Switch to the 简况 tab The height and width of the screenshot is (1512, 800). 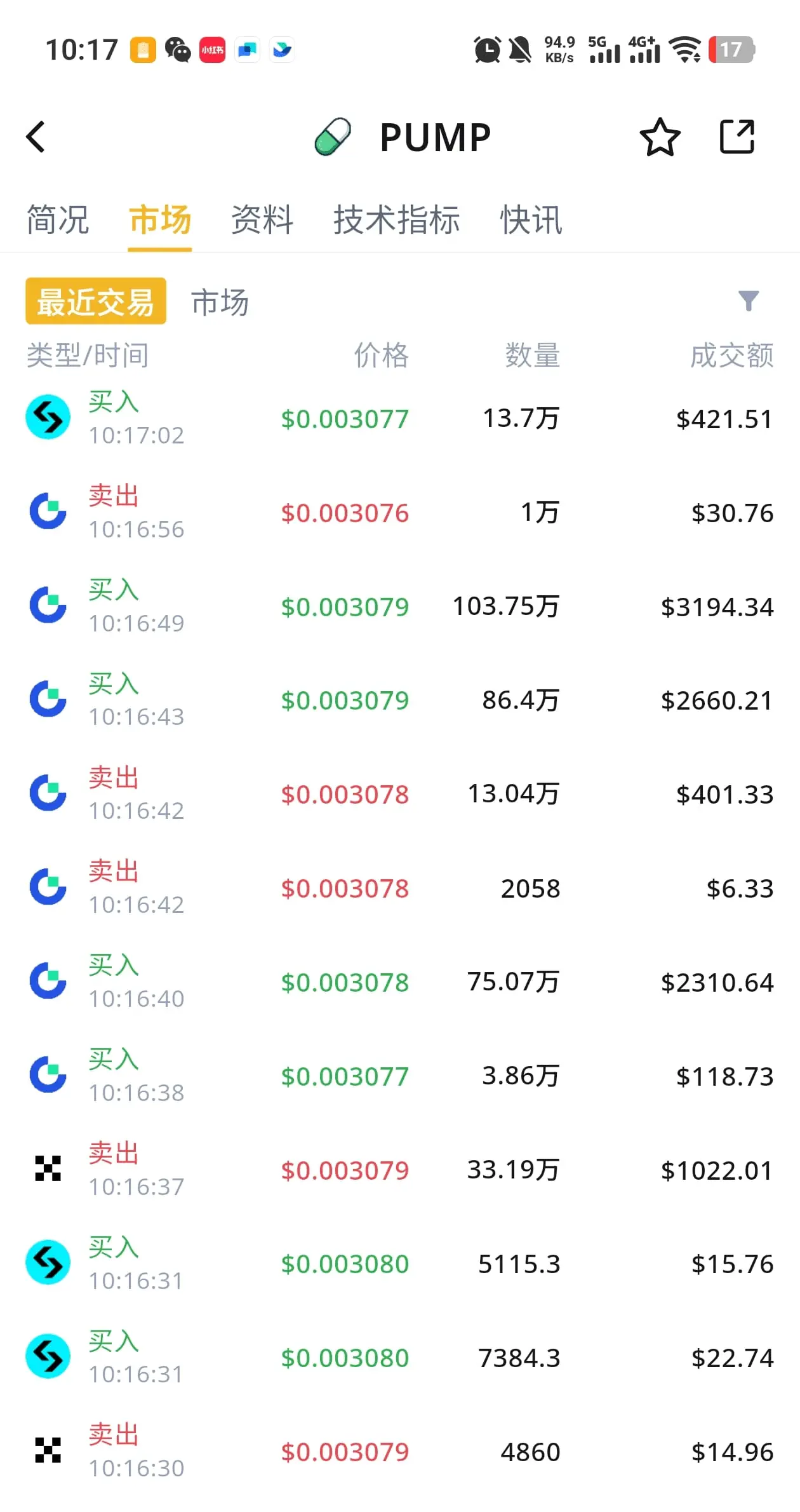pos(58,220)
